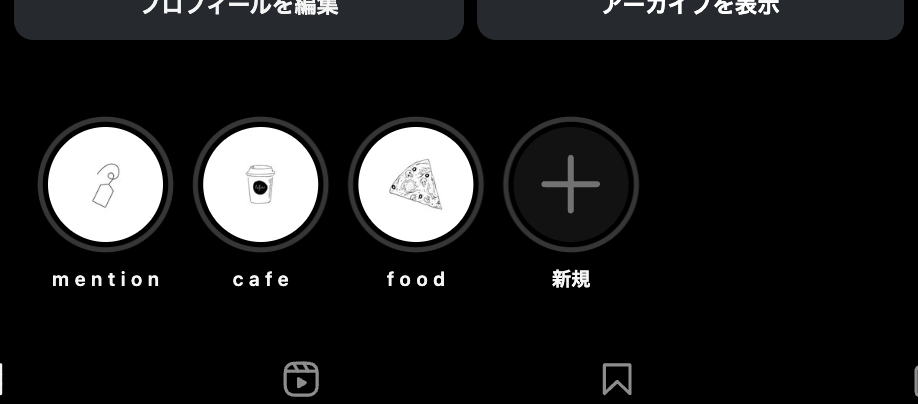Open the アーカイブを表示 button
Screen dimensions: 918x404
tap(690, 14)
